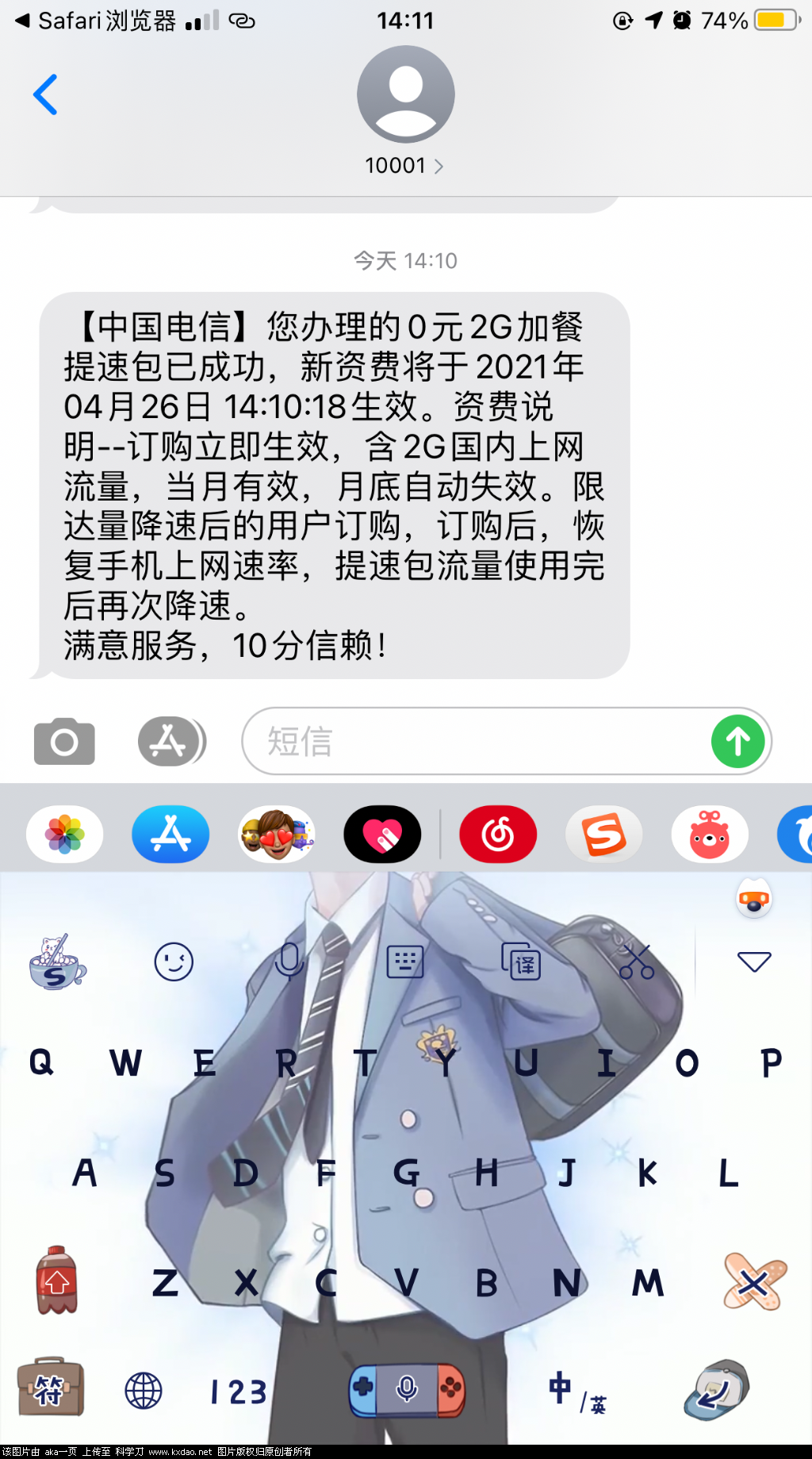Open Memoji stickers in the app strip
This screenshot has width=812, height=1459.
[x=277, y=835]
